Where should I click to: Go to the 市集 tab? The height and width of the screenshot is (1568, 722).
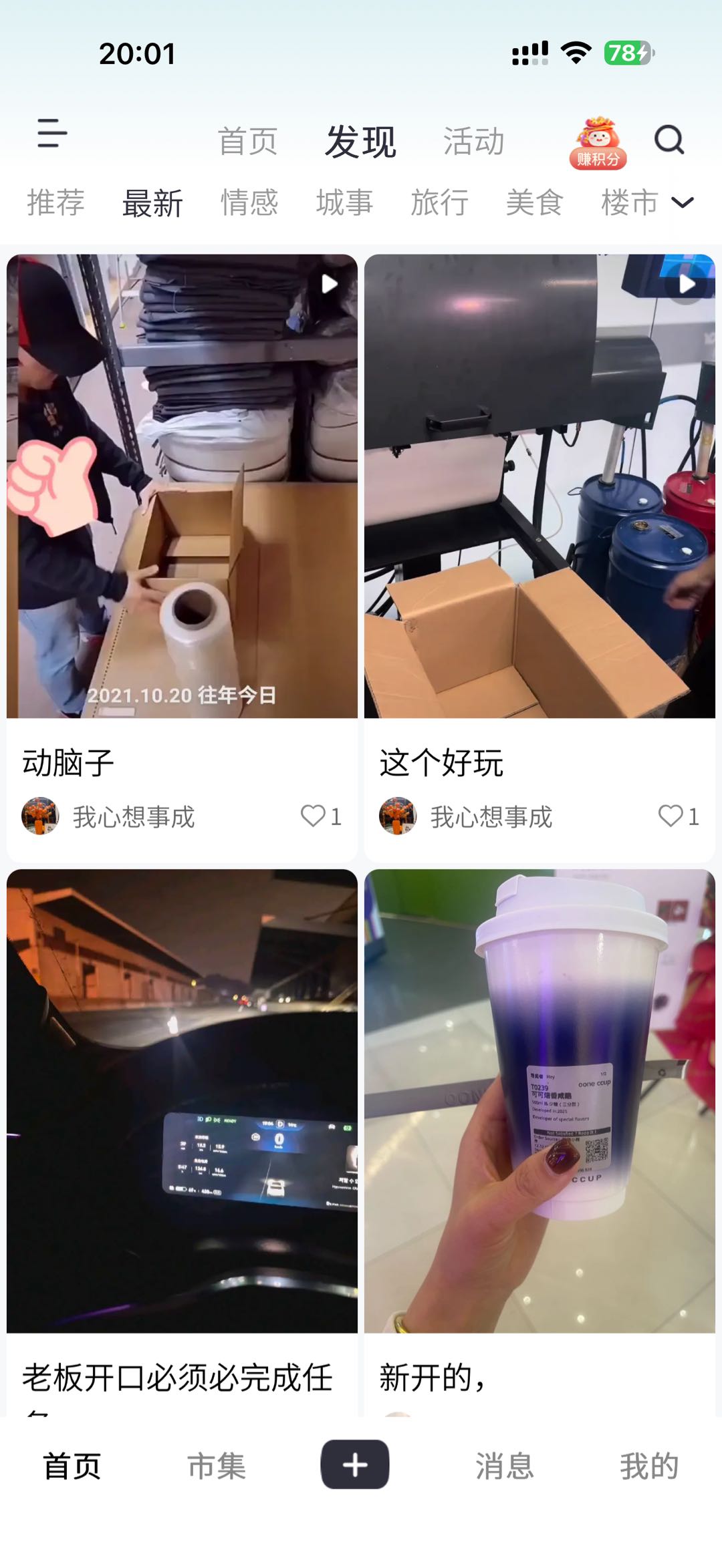[x=217, y=1466]
